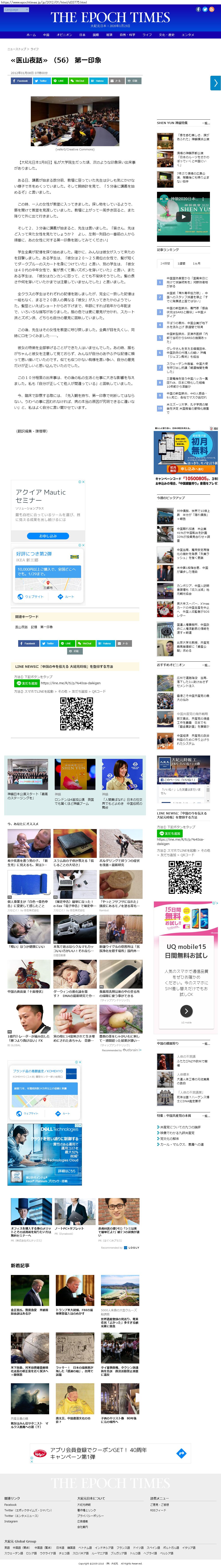Share article on LINE via top button
221x1568 pixels.
pos(59,80)
